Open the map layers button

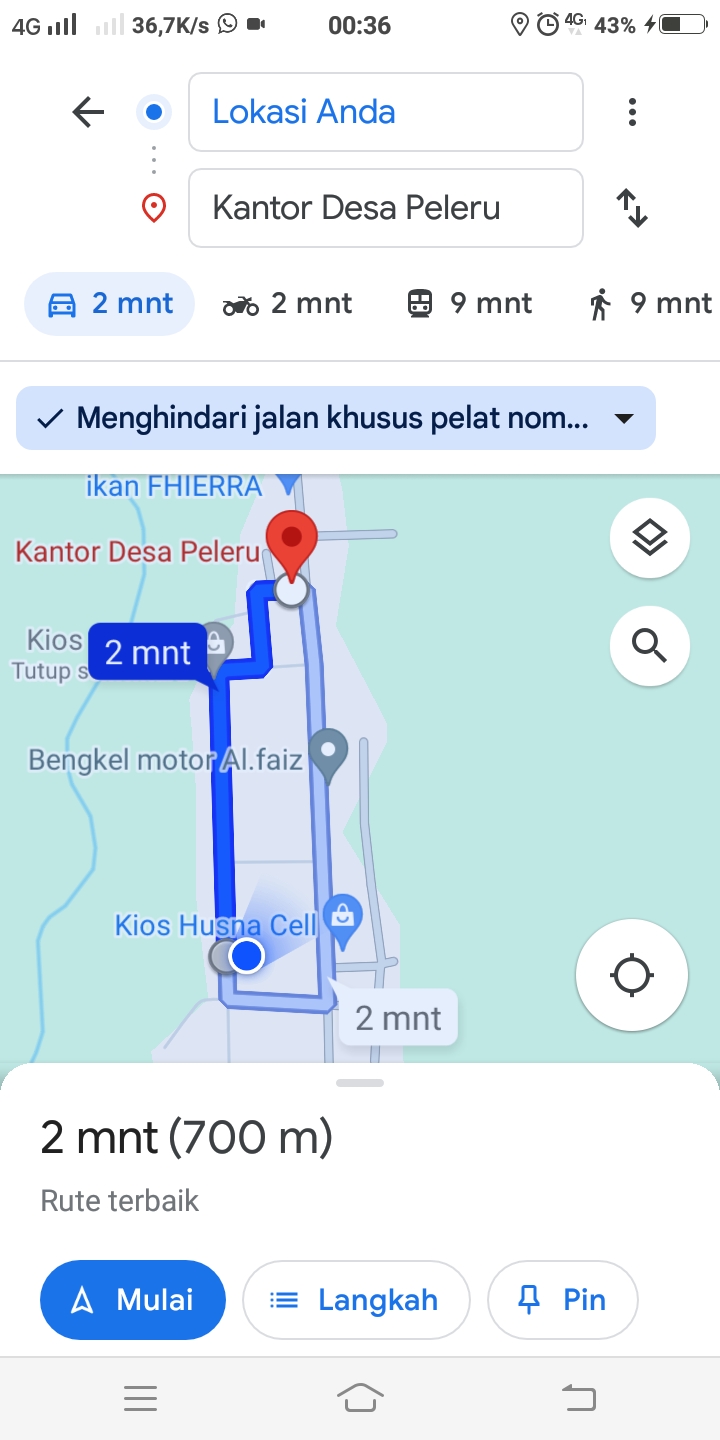pyautogui.click(x=650, y=538)
